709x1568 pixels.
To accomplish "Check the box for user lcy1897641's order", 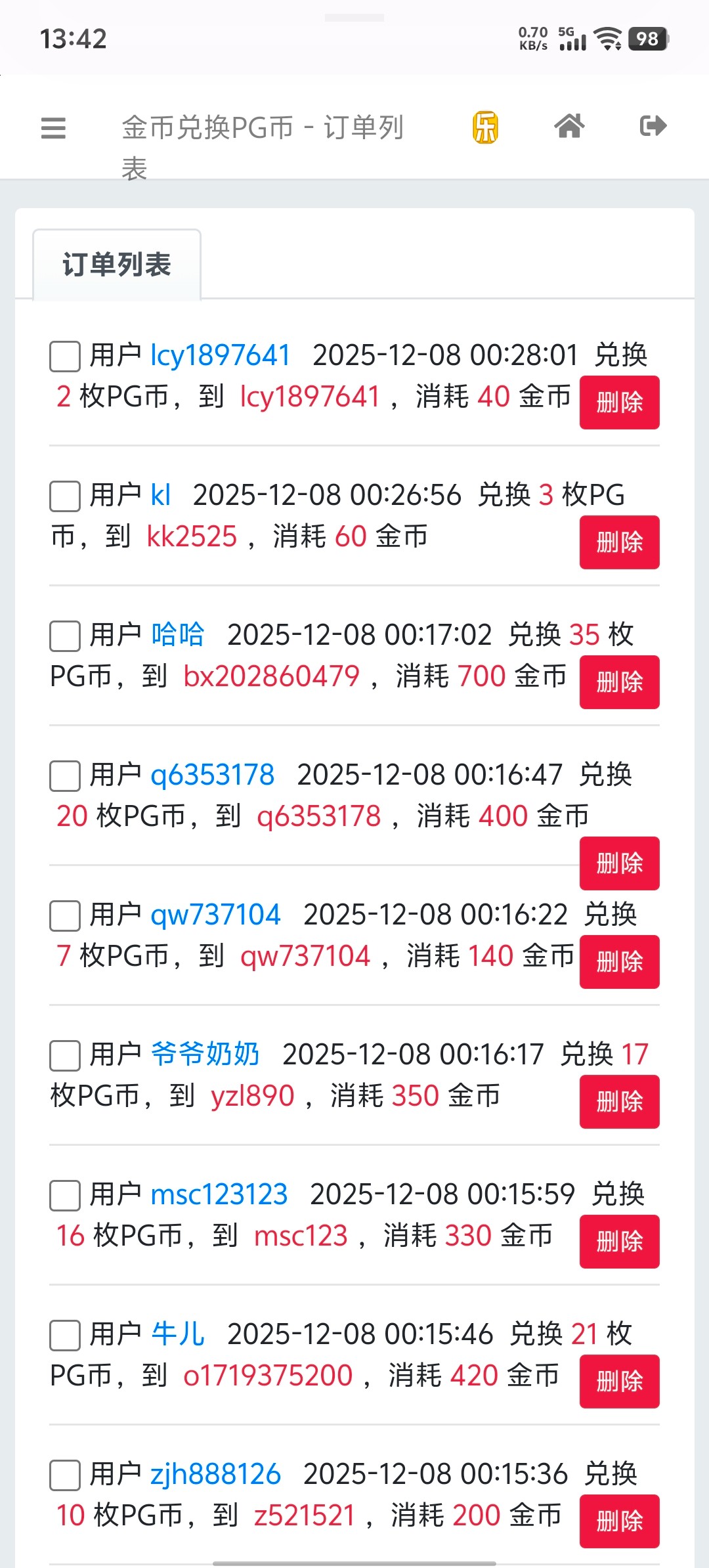I will [65, 357].
